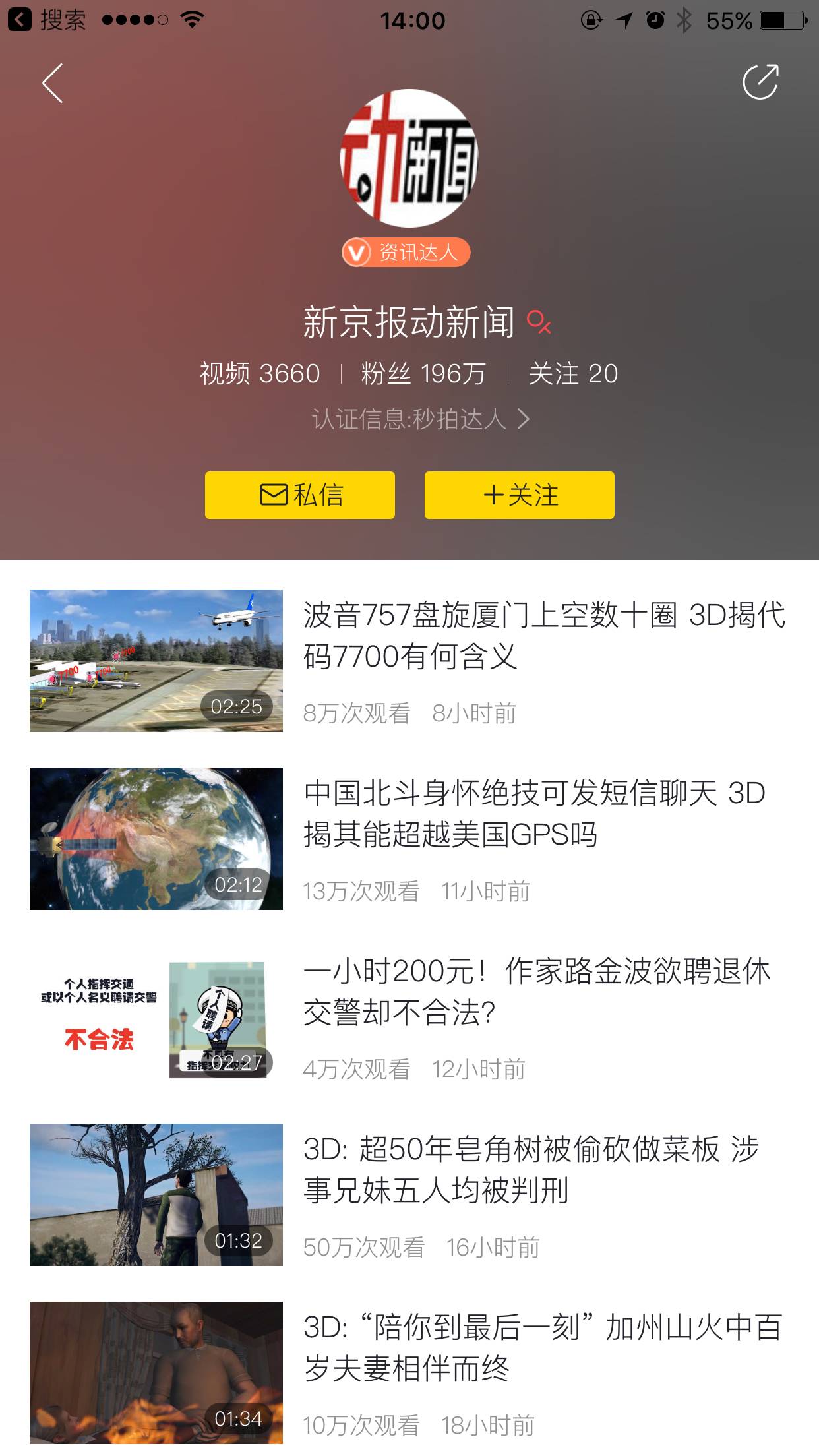Send a private message with 私信
The image size is (819, 1456).
point(300,495)
